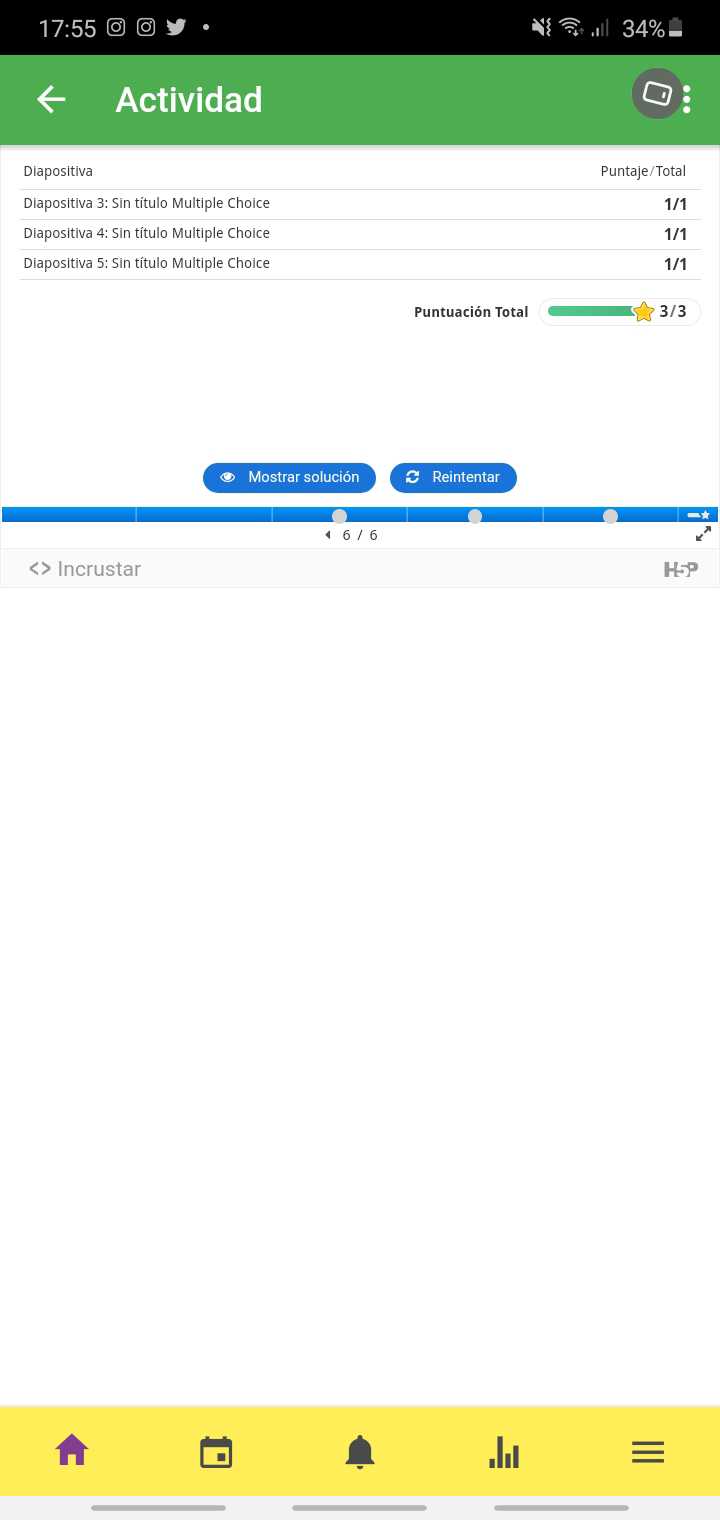This screenshot has height=1520, width=720.
Task: Open the H5P logo link
Action: (x=680, y=569)
